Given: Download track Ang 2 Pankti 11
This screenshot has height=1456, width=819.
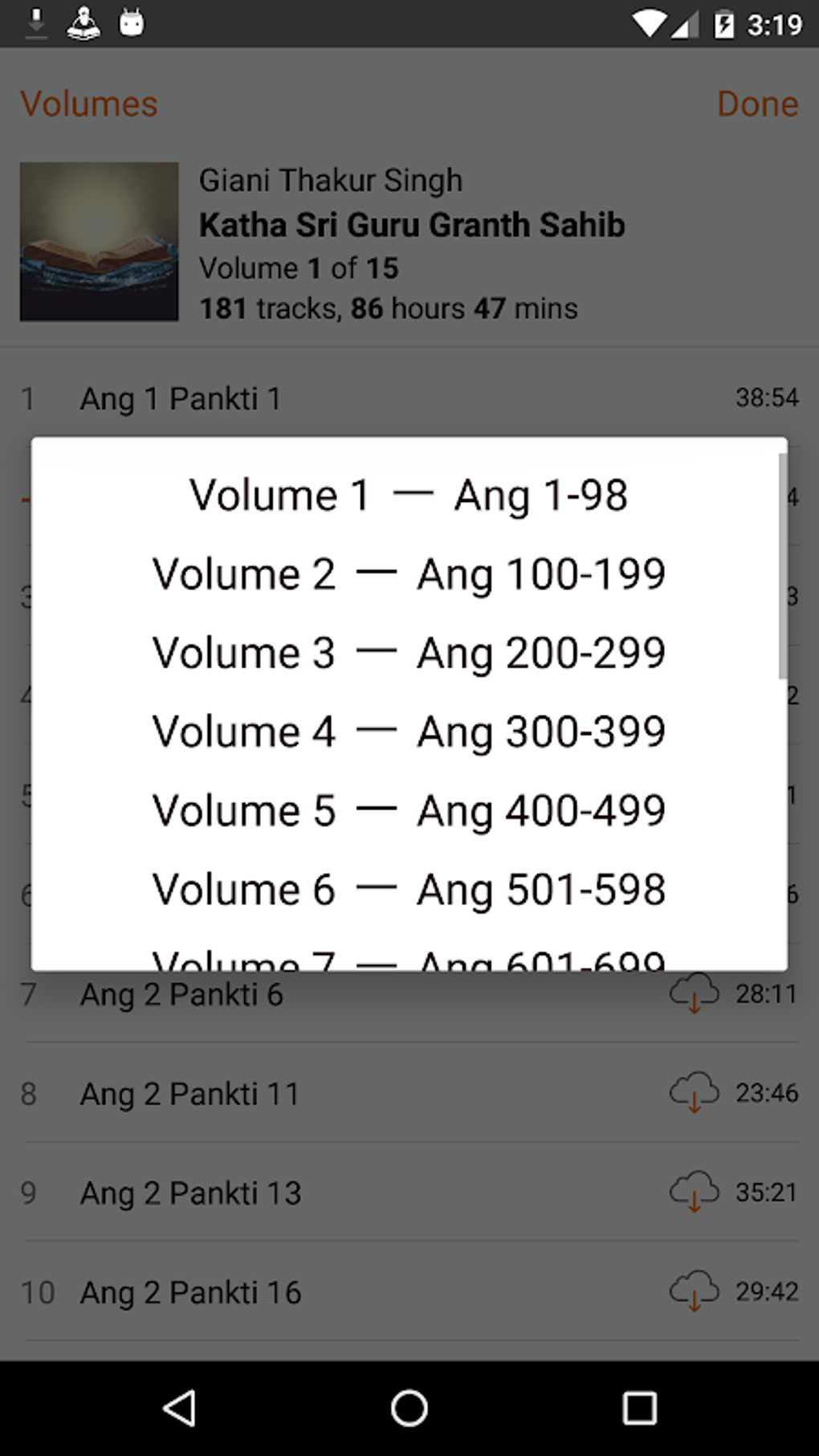Looking at the screenshot, I should coord(695,1093).
